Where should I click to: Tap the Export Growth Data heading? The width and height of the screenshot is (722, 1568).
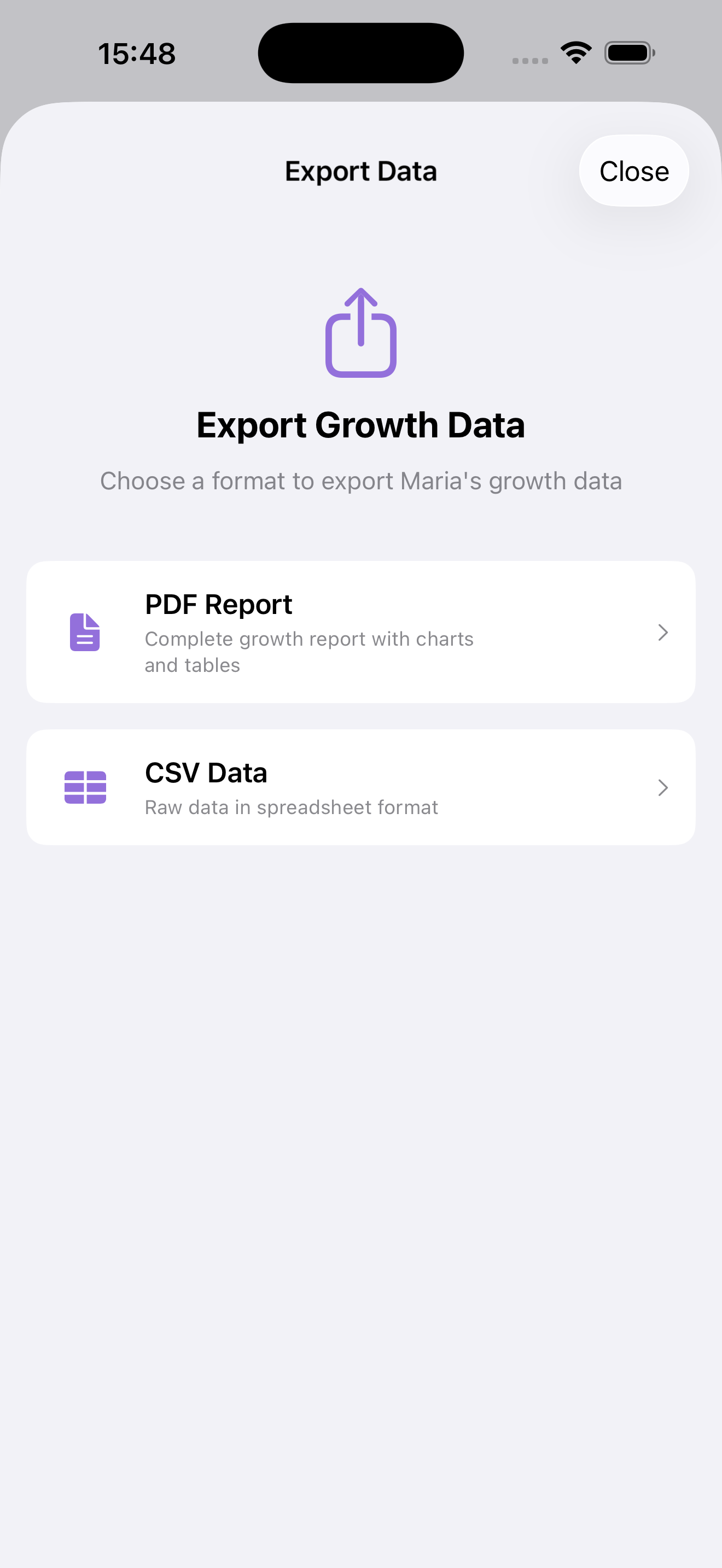[360, 425]
